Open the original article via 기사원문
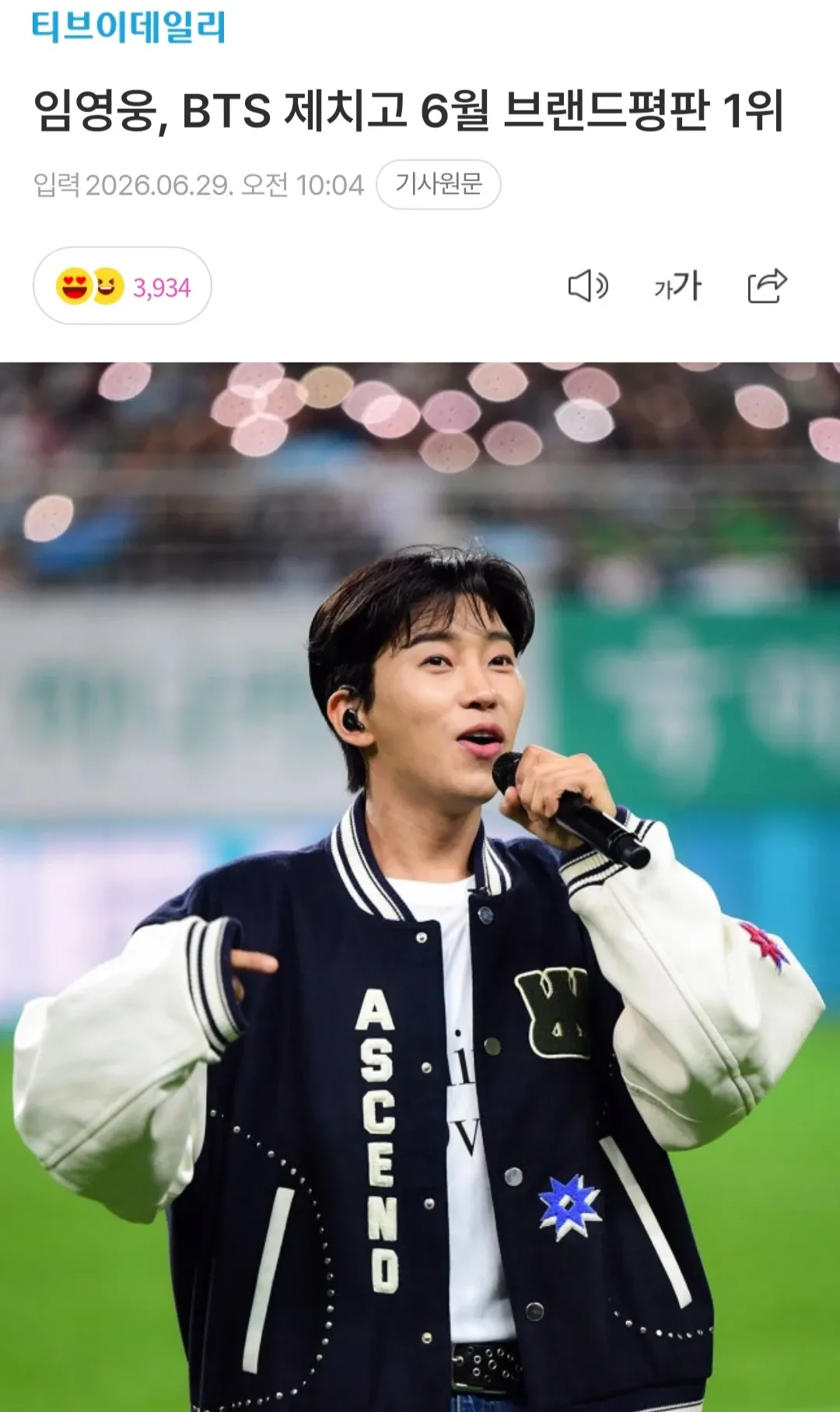Image resolution: width=840 pixels, height=1412 pixels. point(439,184)
